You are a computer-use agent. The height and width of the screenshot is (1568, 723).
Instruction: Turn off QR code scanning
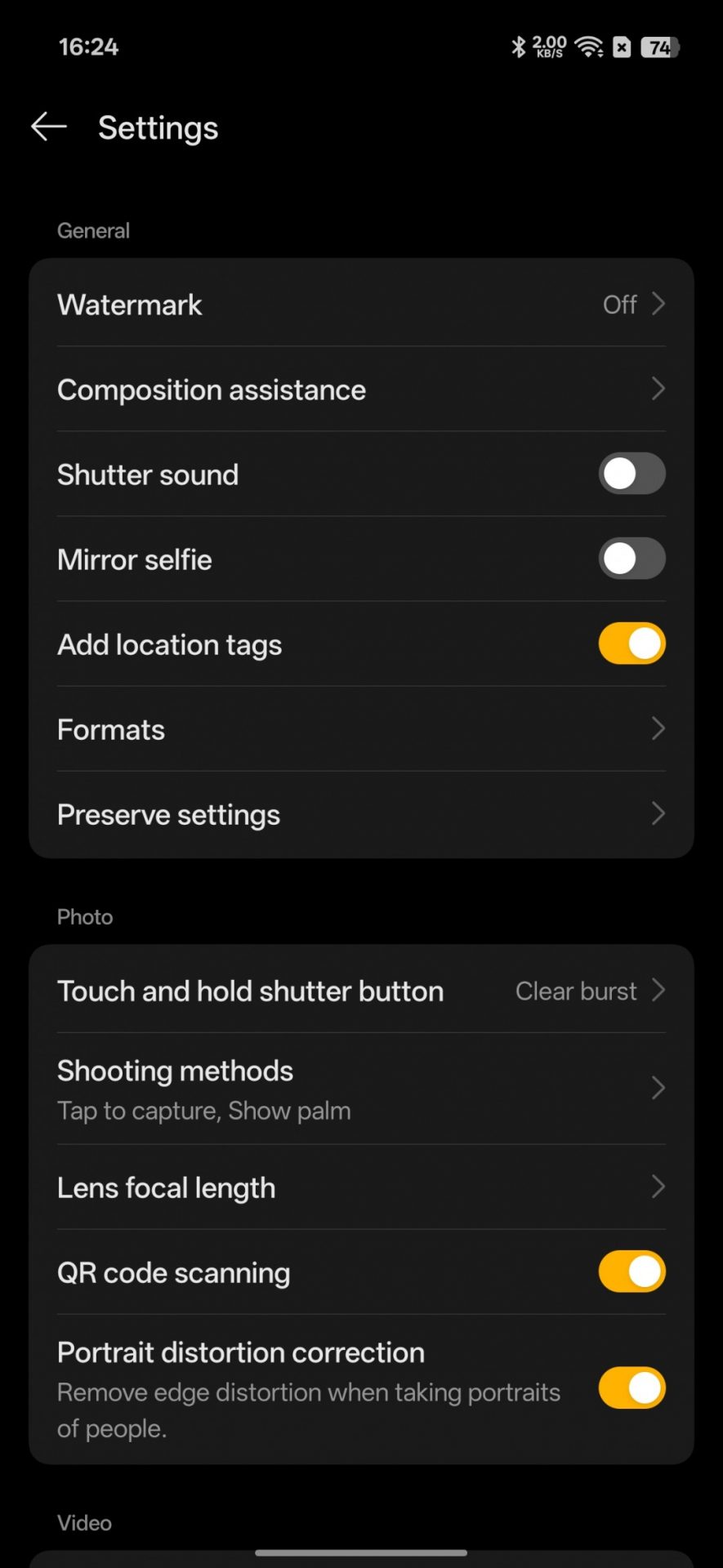tap(631, 1272)
